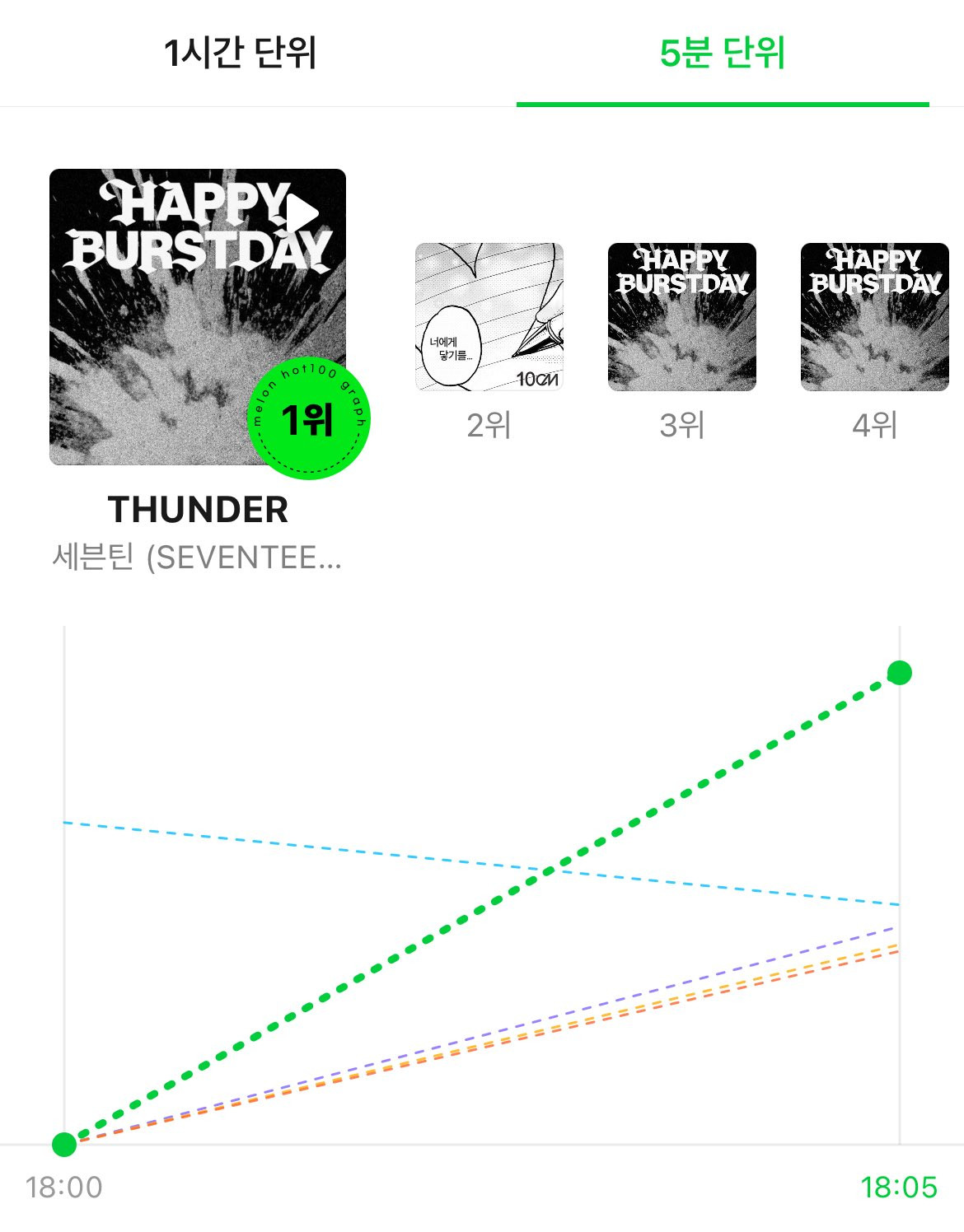Tap the 18:05 graph data point

pyautogui.click(x=899, y=673)
